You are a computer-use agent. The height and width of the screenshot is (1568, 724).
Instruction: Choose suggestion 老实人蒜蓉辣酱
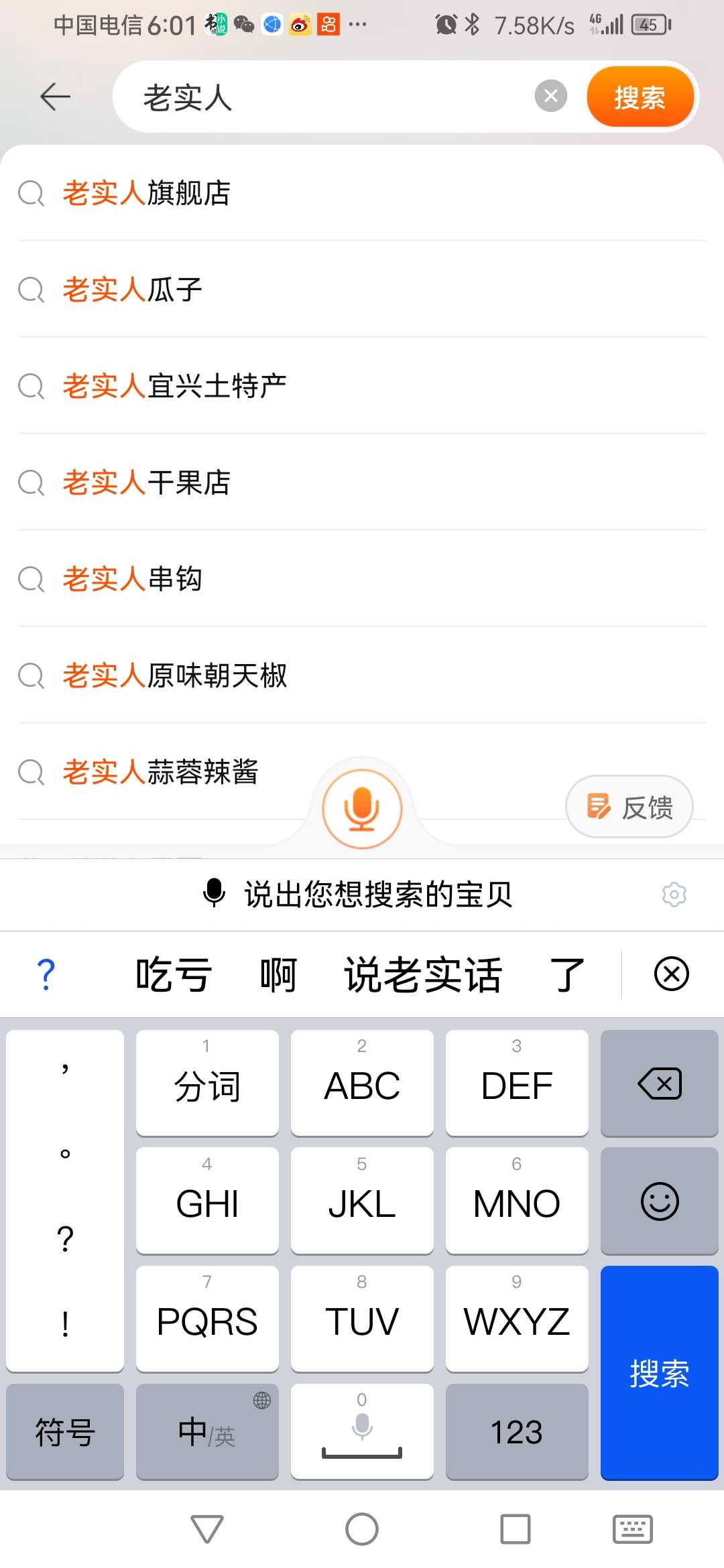click(161, 772)
